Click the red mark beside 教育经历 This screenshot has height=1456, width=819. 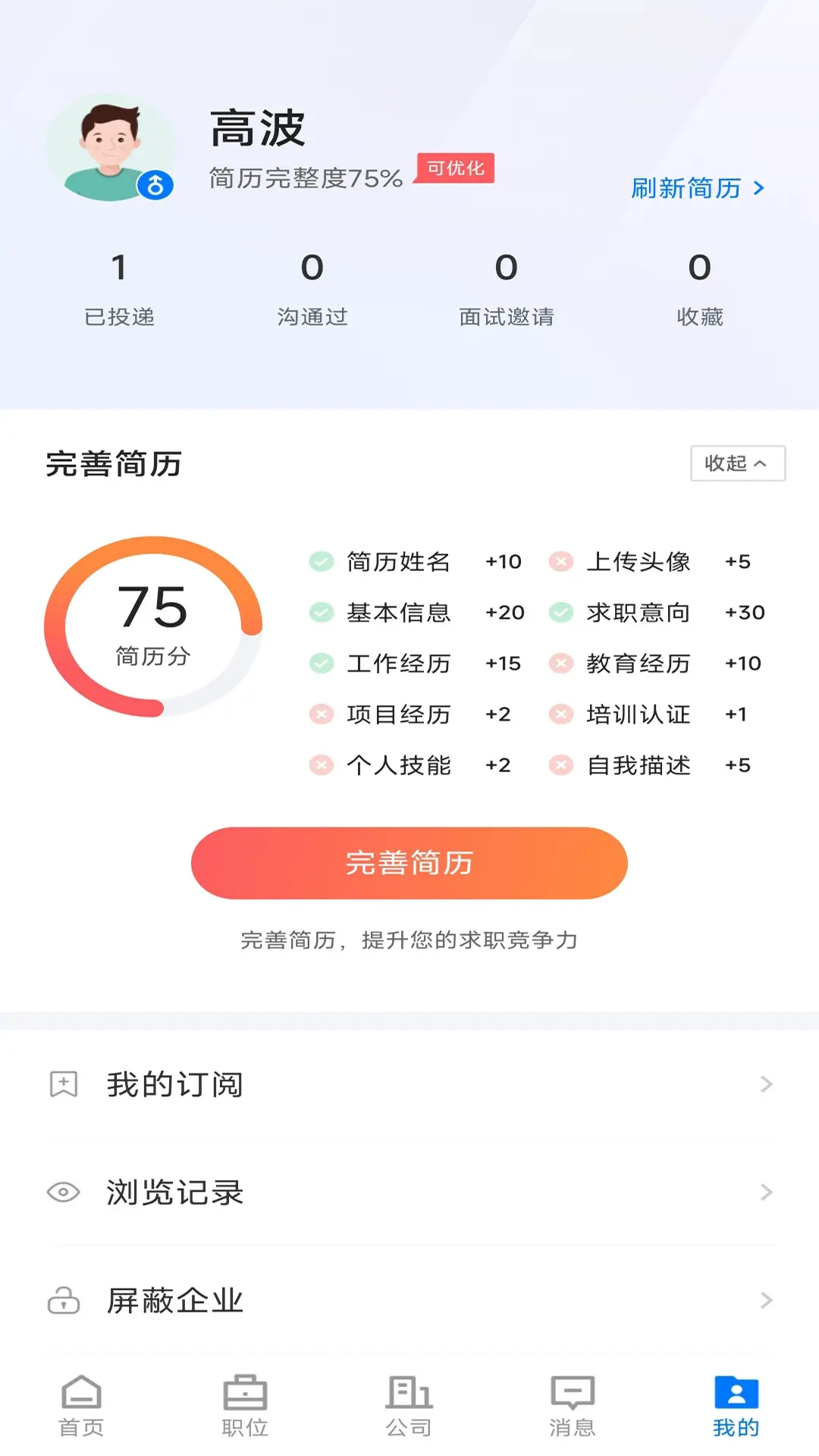[561, 664]
